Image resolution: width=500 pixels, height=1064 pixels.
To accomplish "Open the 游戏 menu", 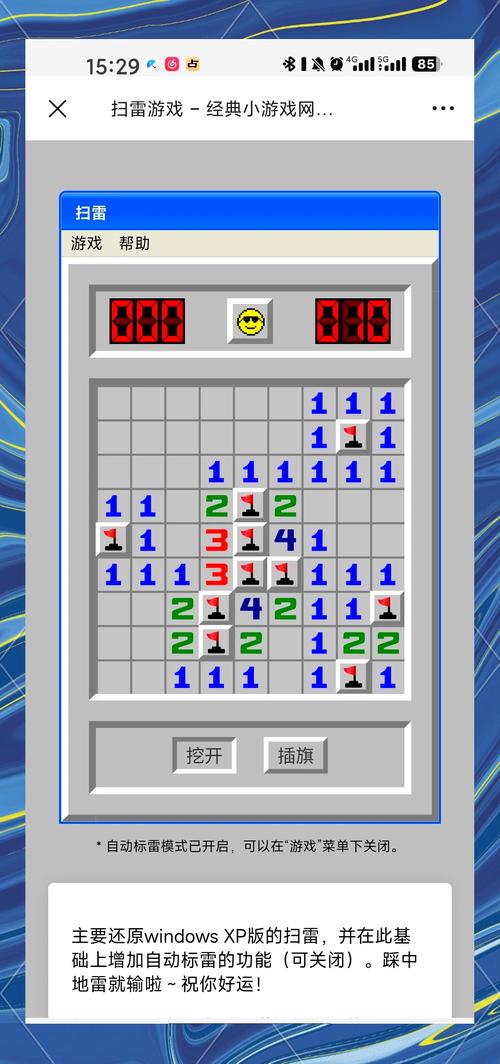I will pyautogui.click(x=86, y=244).
